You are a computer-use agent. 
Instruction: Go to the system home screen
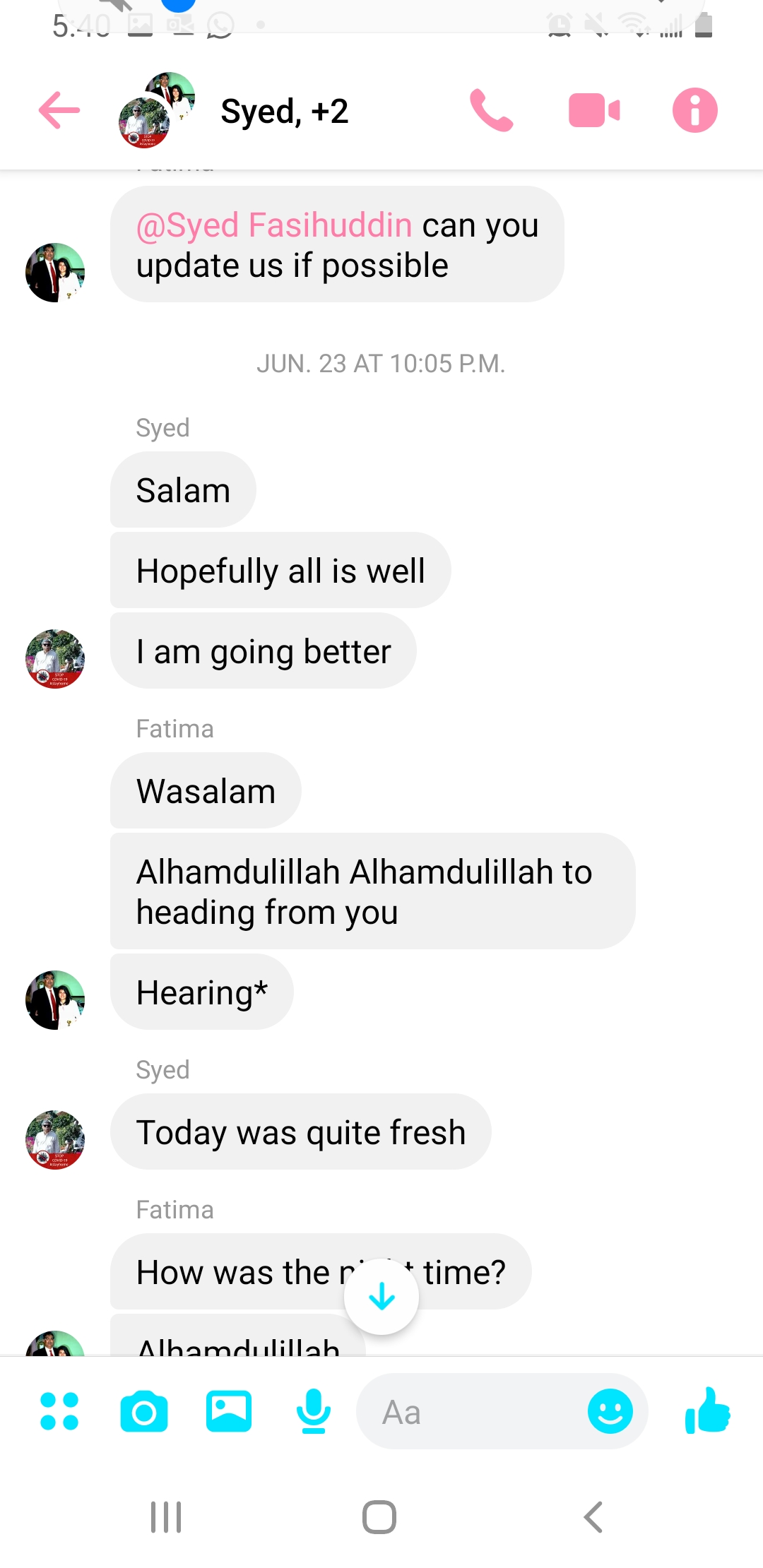coord(379,1517)
